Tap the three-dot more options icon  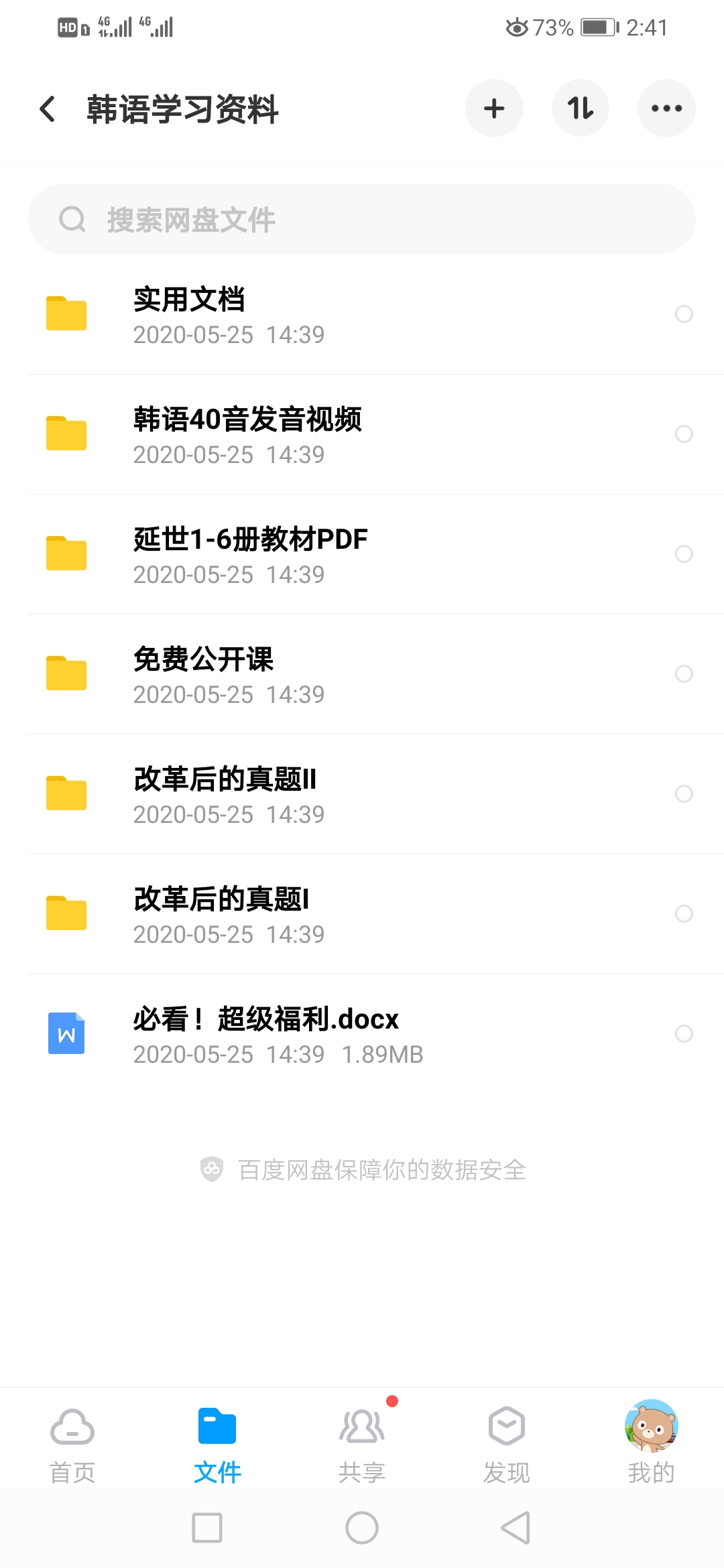[x=666, y=108]
